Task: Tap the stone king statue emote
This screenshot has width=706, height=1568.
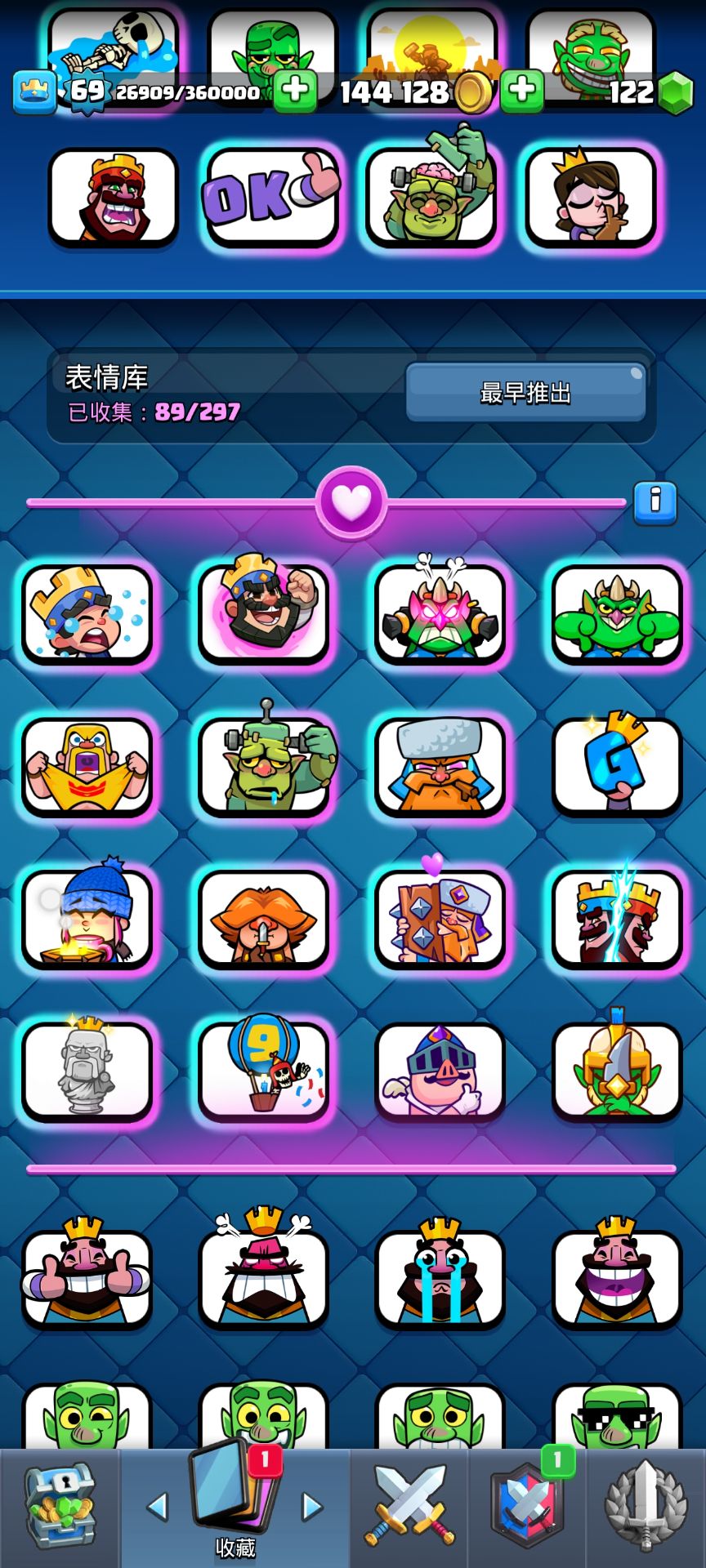Action: point(87,1070)
